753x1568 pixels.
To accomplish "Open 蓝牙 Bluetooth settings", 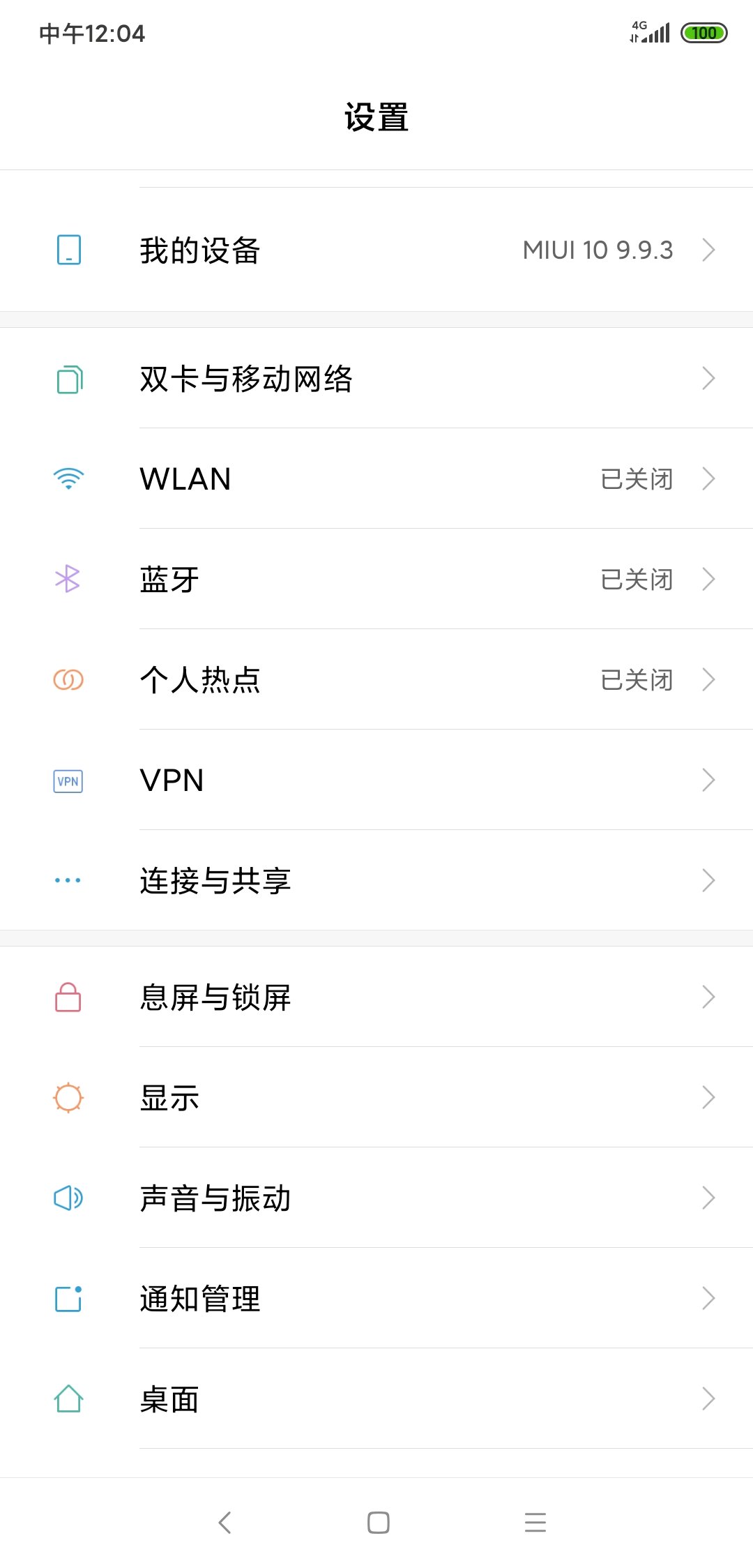I will (376, 580).
